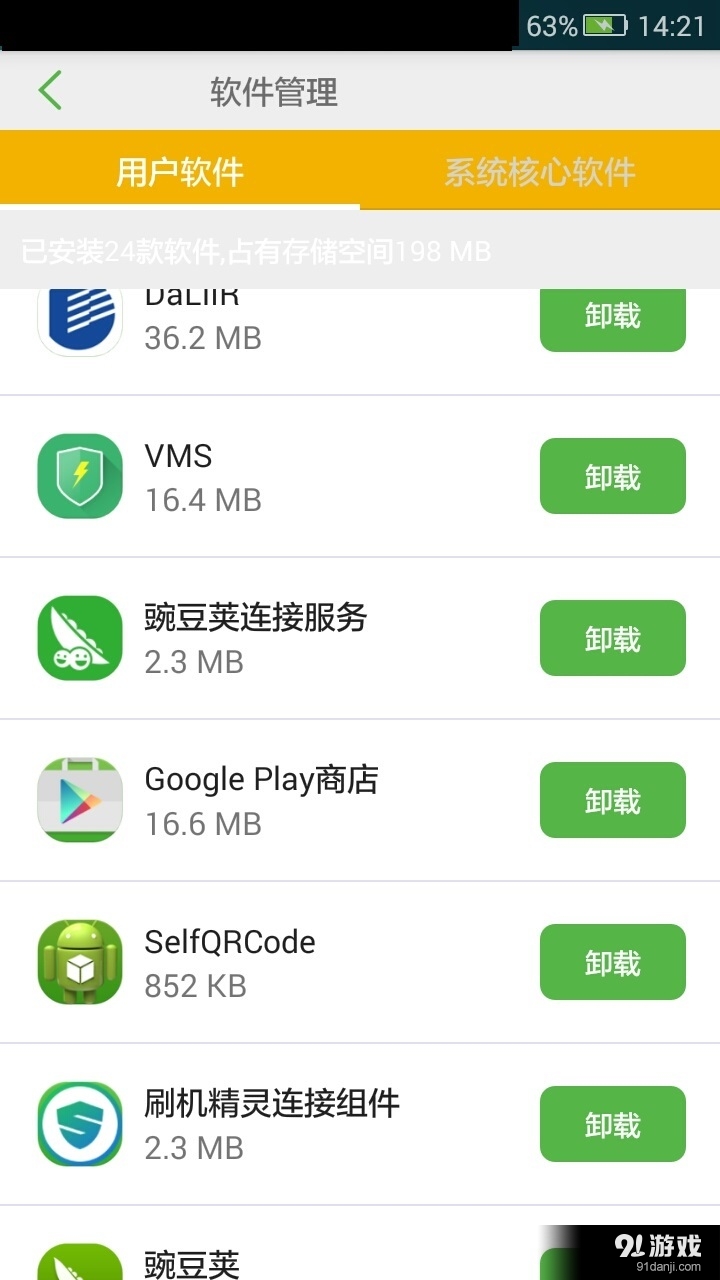Tap the 刷机精灵连接组件 blue shield icon
Image resolution: width=720 pixels, height=1280 pixels.
tap(79, 1124)
